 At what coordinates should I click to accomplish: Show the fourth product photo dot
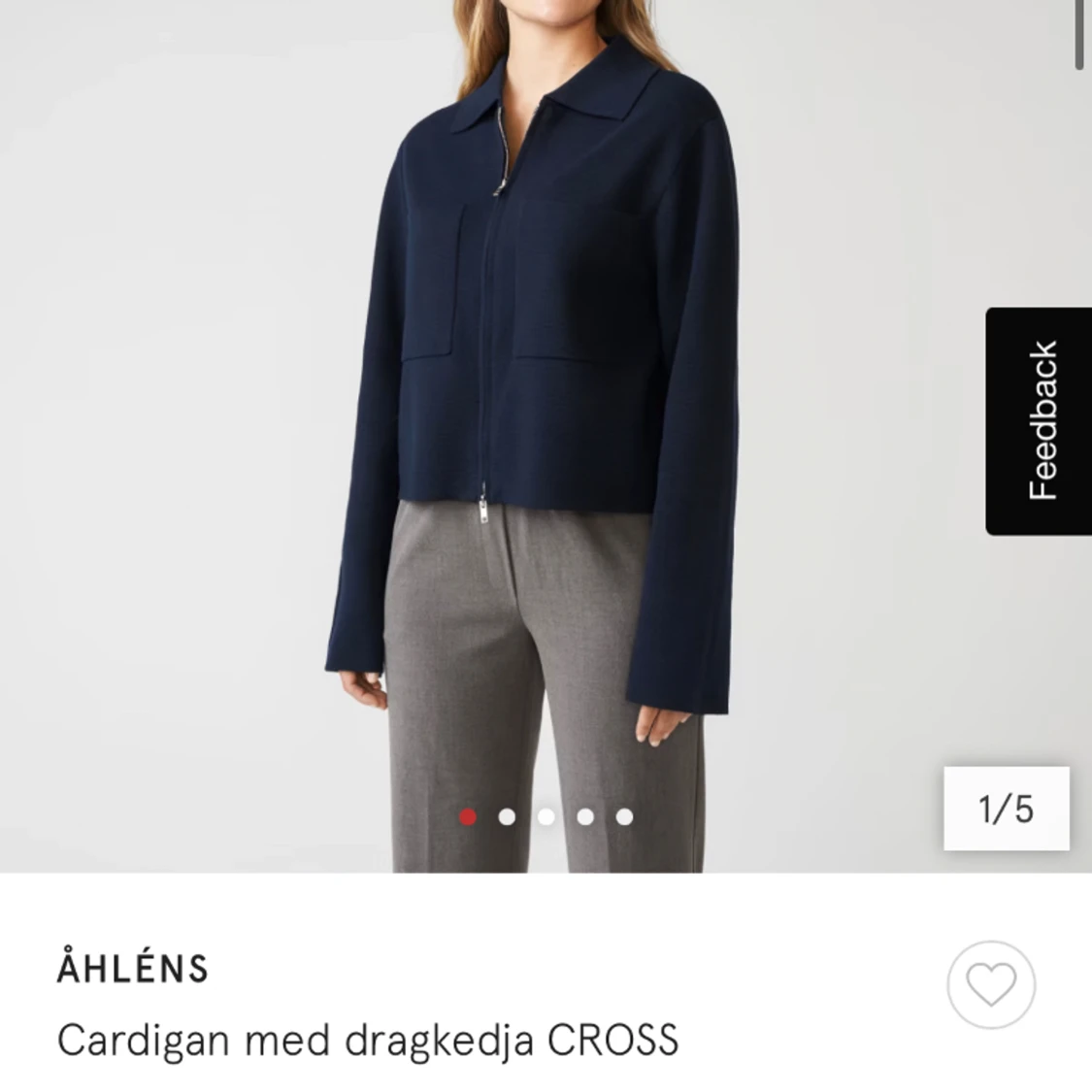tap(585, 817)
